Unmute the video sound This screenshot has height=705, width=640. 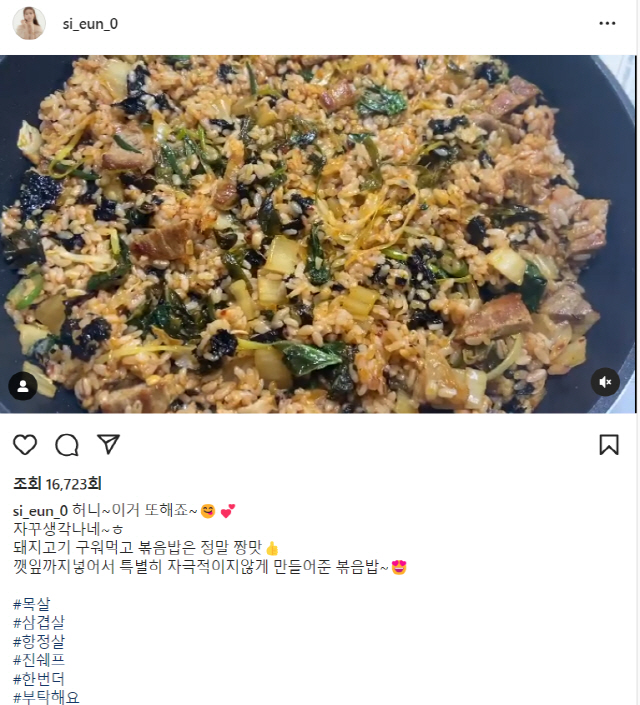point(605,382)
